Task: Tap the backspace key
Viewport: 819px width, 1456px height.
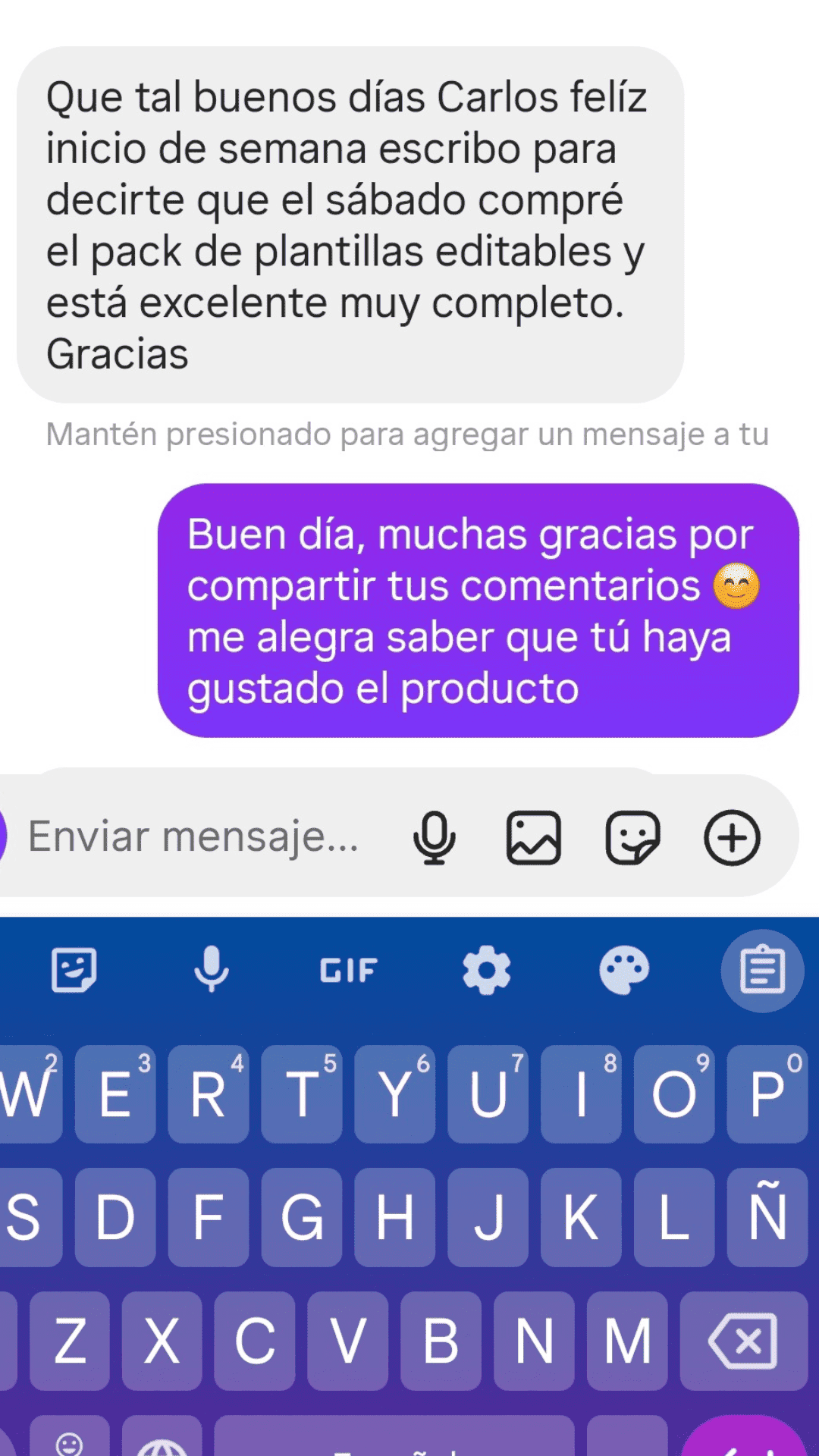Action: [x=744, y=1341]
